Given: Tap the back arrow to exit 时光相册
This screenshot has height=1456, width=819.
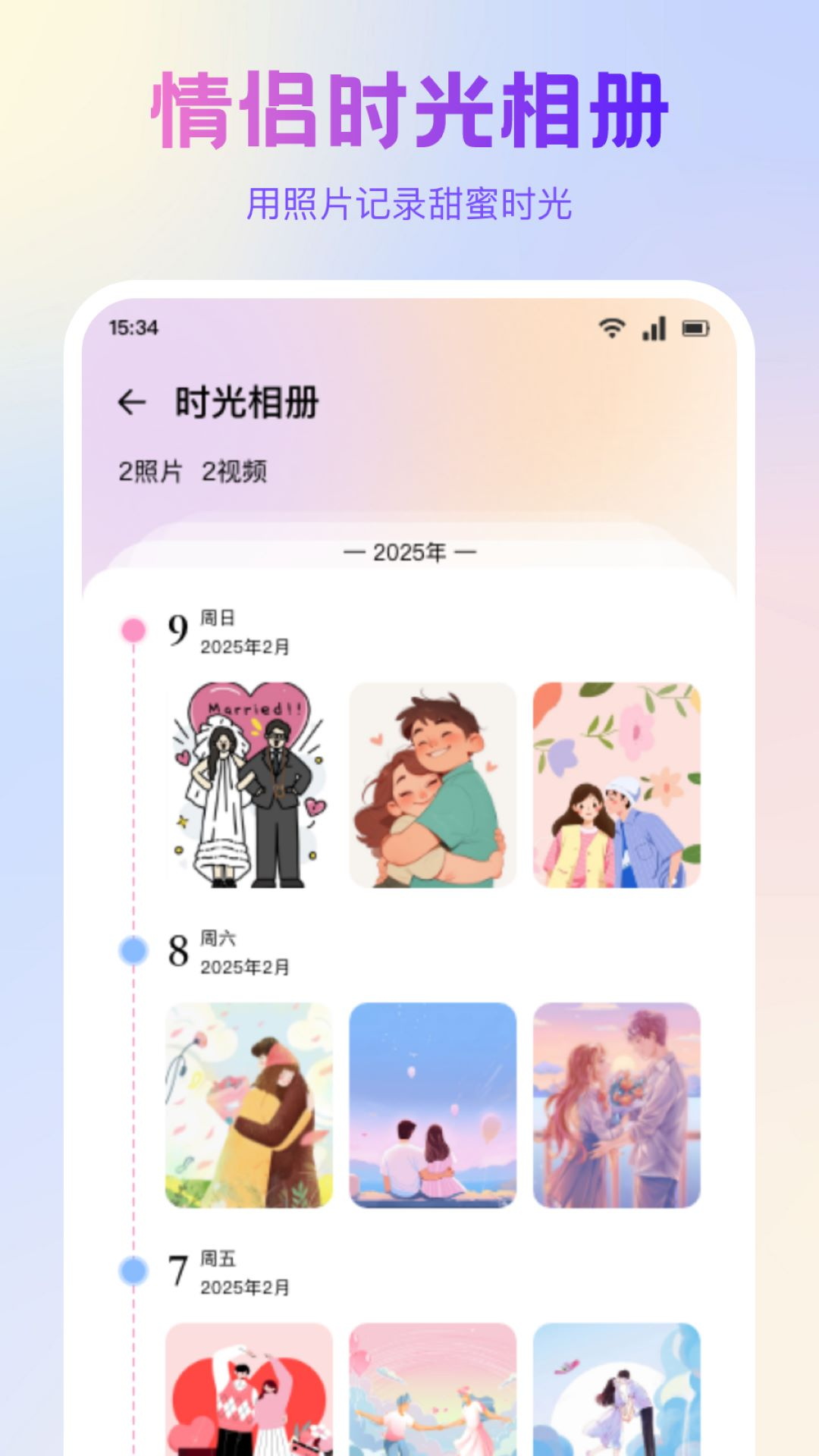Looking at the screenshot, I should (x=133, y=401).
